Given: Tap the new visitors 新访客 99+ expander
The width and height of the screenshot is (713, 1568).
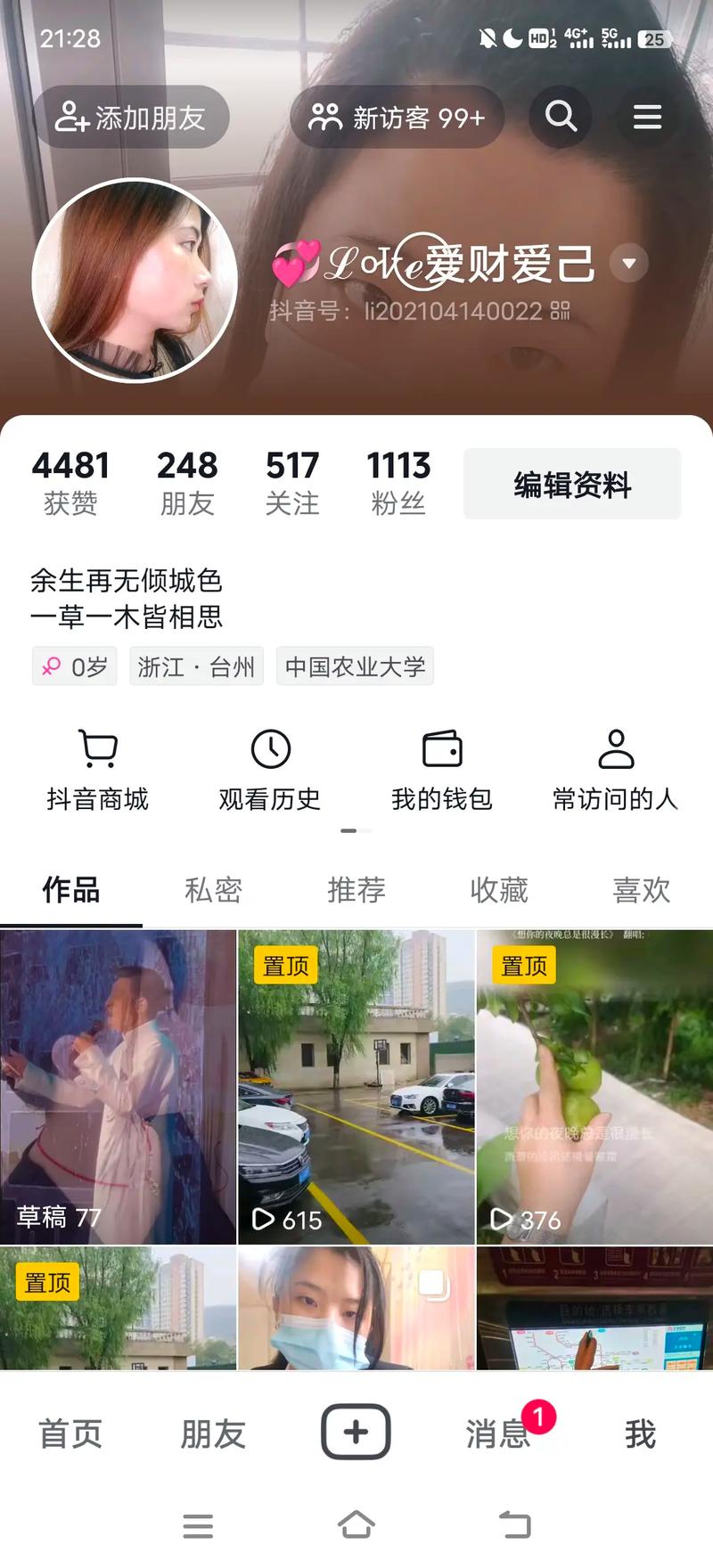Looking at the screenshot, I should coord(397,116).
